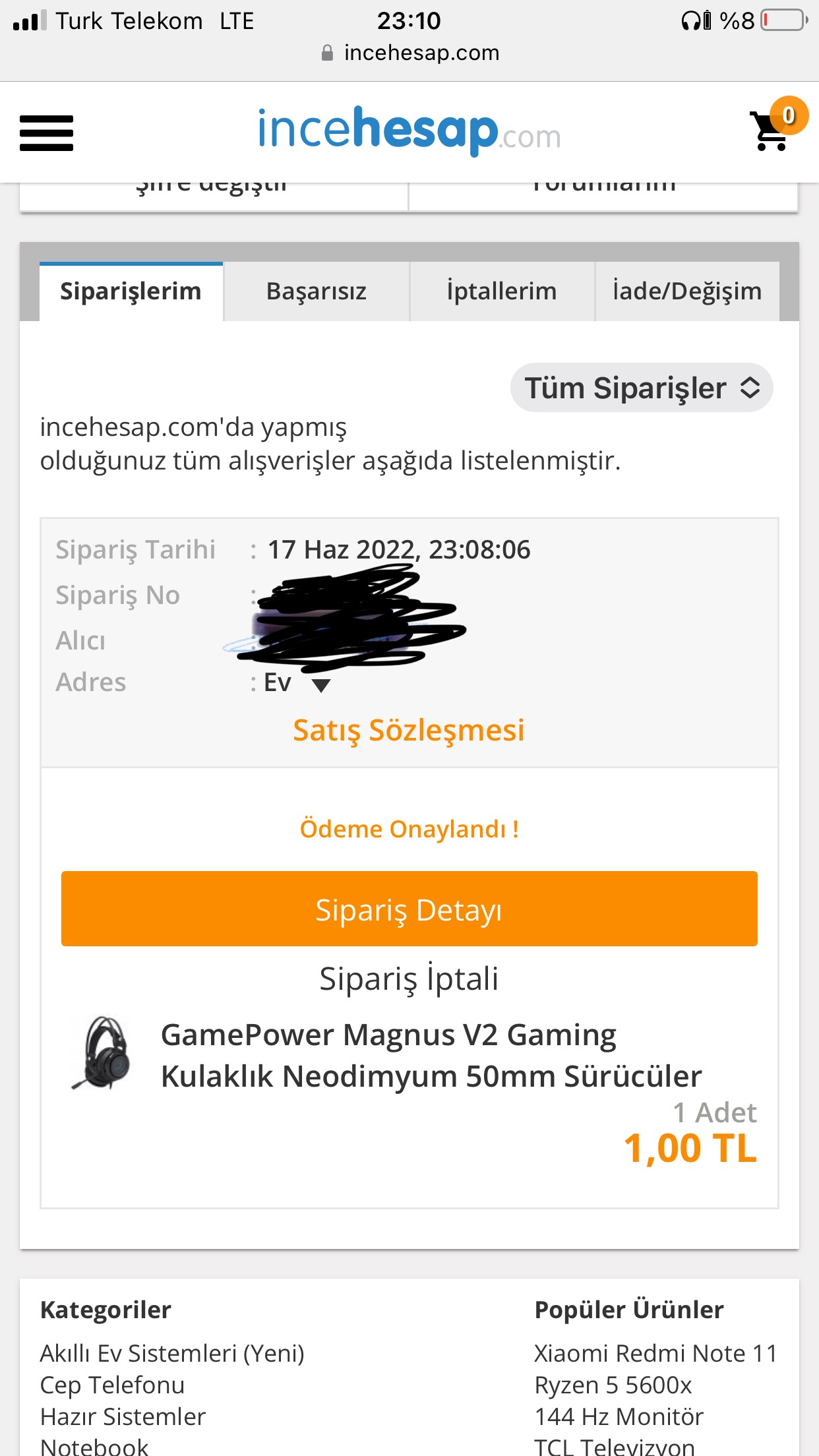Open Ryzen 5 5600x popular product
Viewport: 819px width, 1456px height.
pyautogui.click(x=613, y=1385)
